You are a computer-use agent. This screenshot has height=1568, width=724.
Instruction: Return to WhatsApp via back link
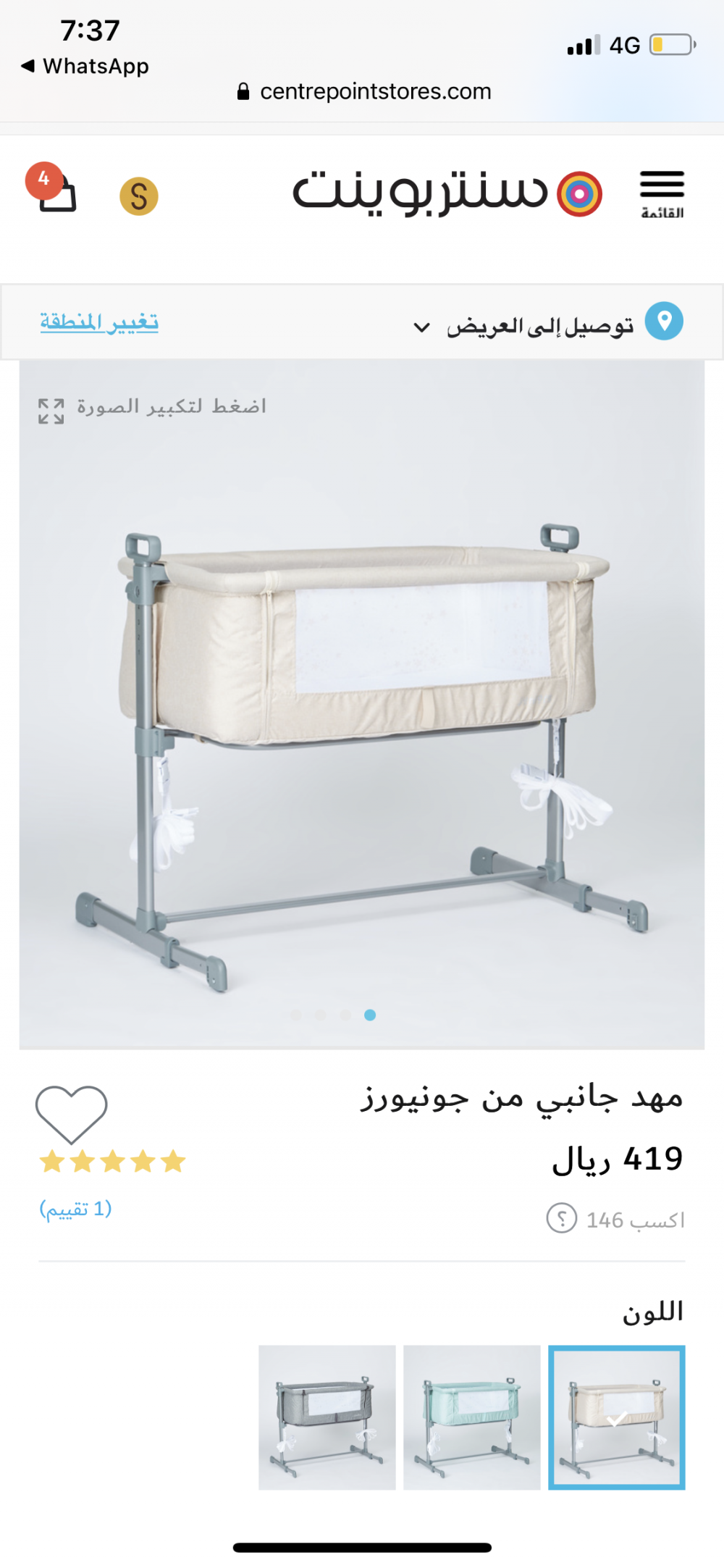click(x=85, y=67)
